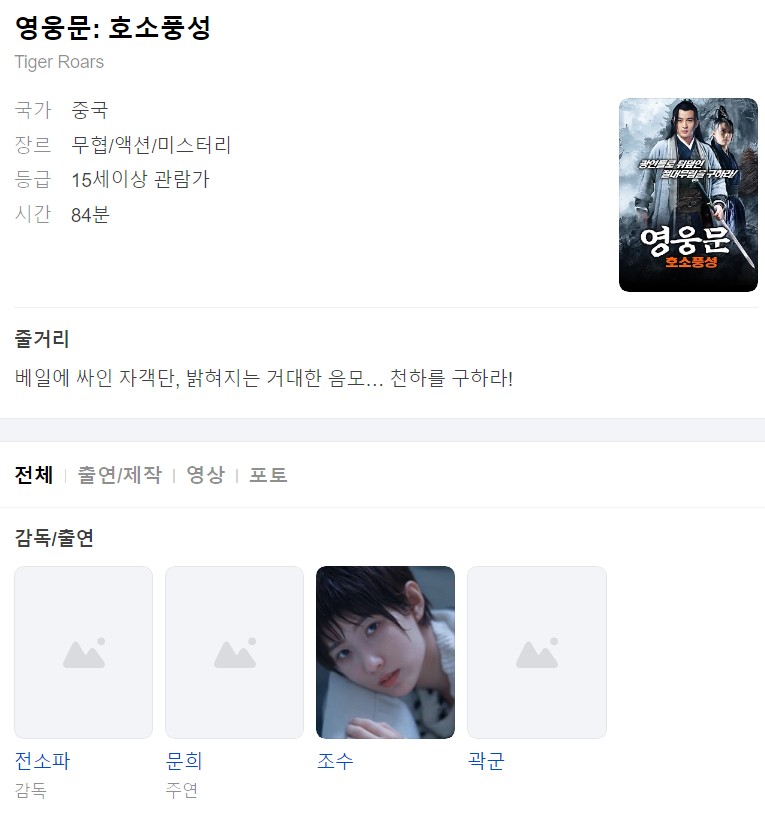765x813 pixels.
Task: Select the 전체 tab
Action: [34, 475]
